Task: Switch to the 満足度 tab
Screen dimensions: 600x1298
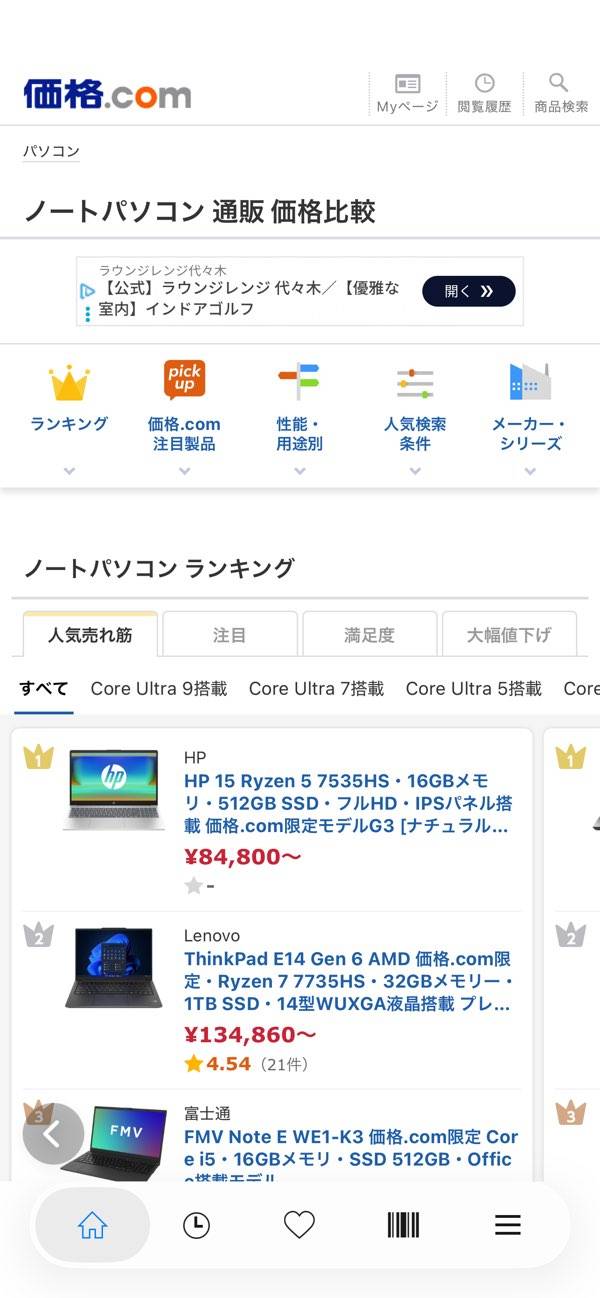Action: (369, 634)
